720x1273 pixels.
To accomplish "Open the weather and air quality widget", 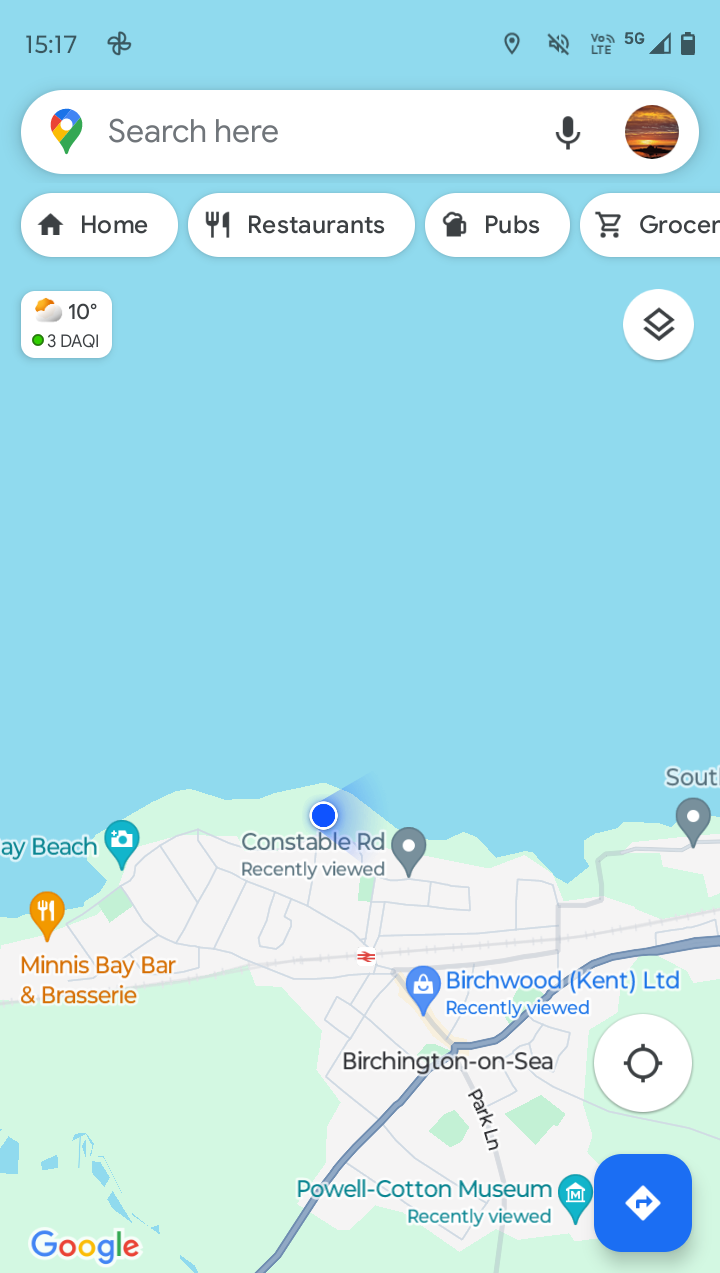I will point(66,324).
